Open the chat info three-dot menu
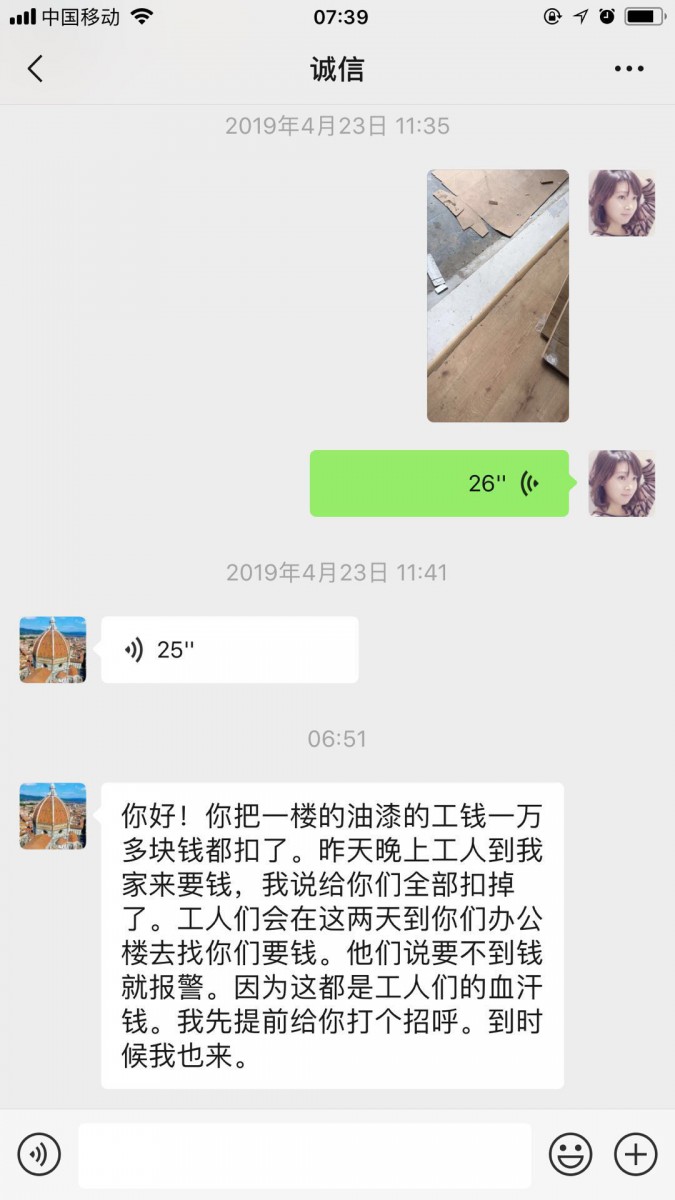The height and width of the screenshot is (1200, 675). (x=629, y=69)
